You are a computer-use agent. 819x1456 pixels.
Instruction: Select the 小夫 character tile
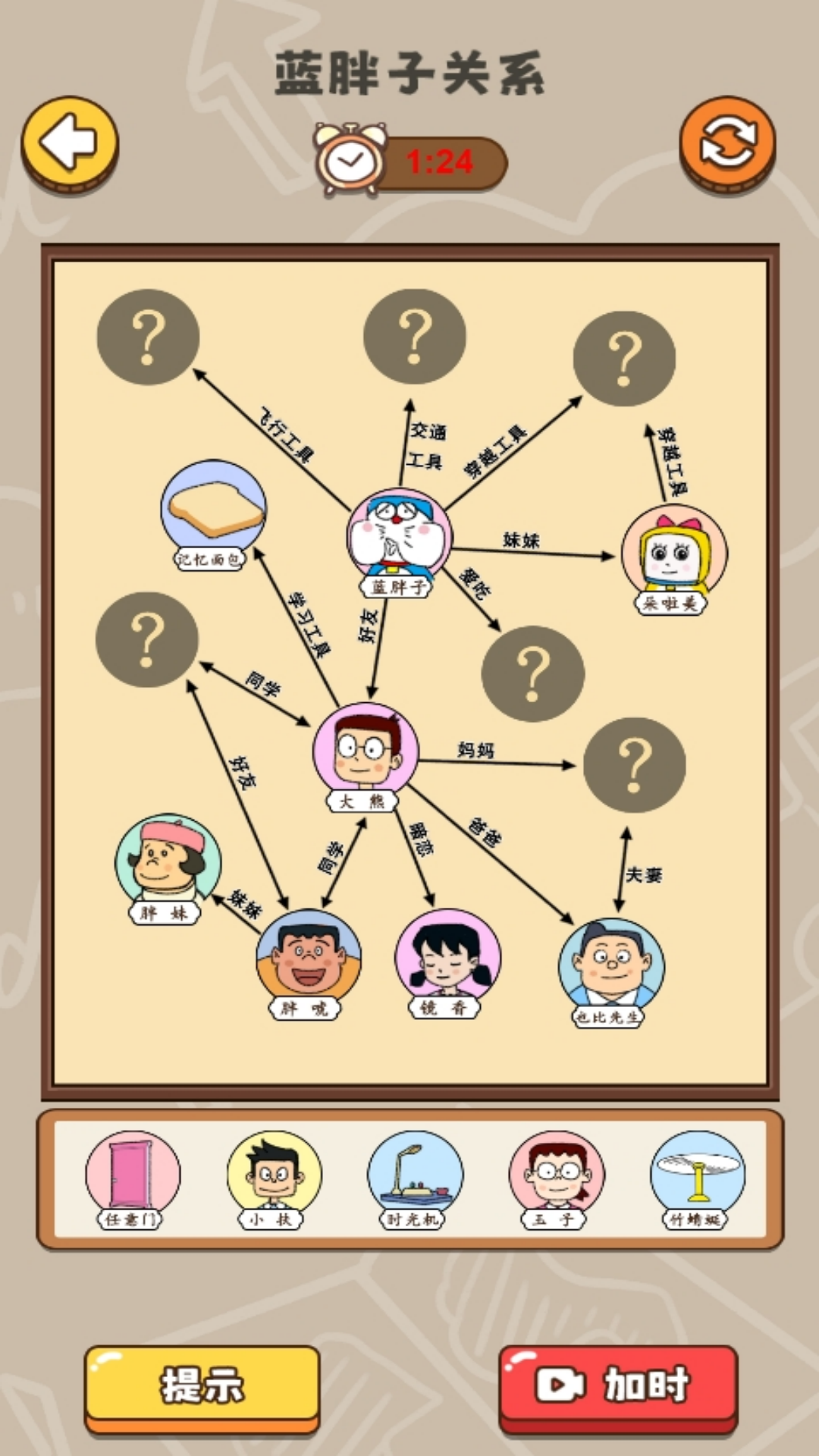coord(274,1178)
